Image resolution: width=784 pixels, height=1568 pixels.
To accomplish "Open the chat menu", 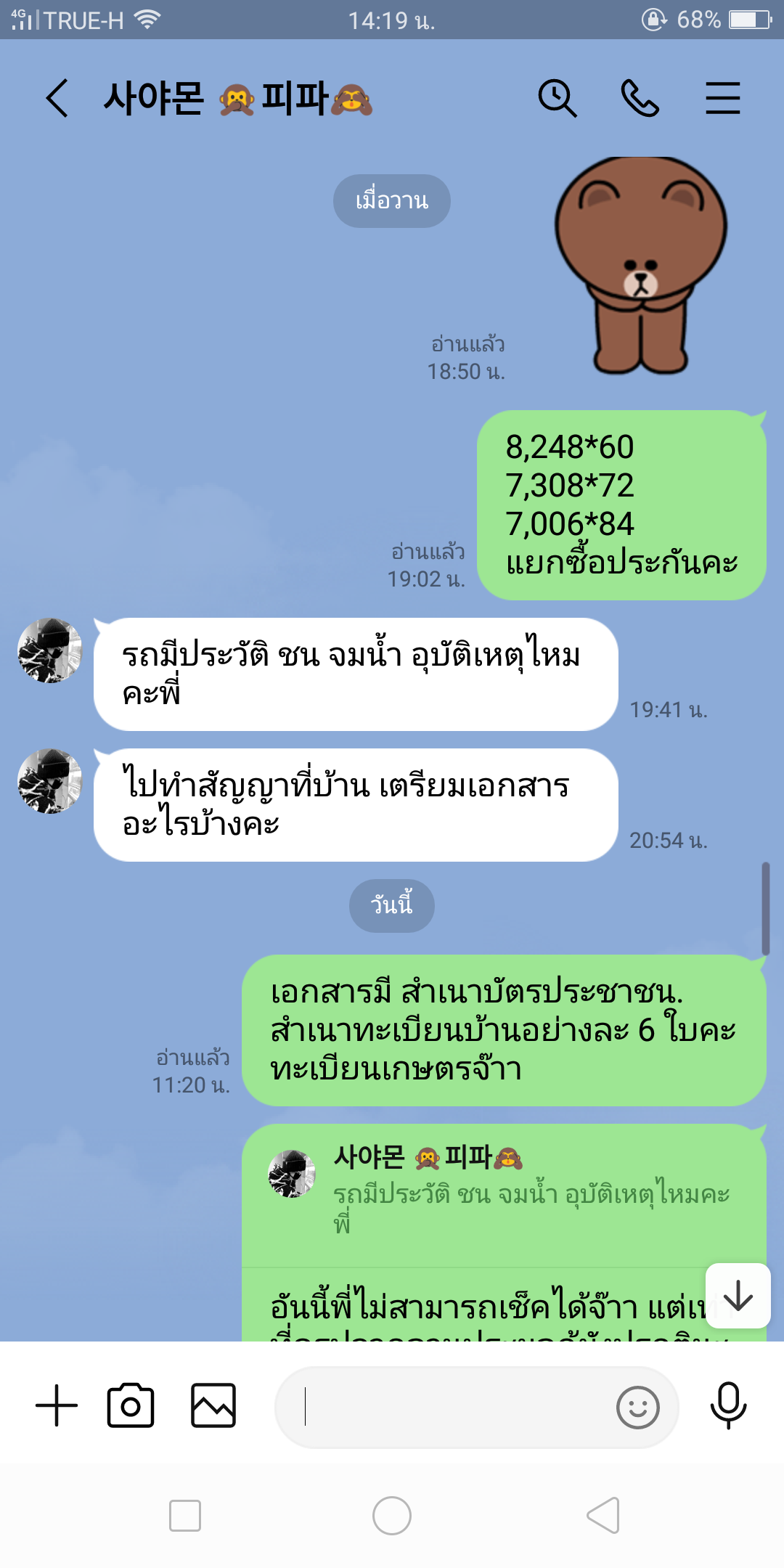I will 722,98.
